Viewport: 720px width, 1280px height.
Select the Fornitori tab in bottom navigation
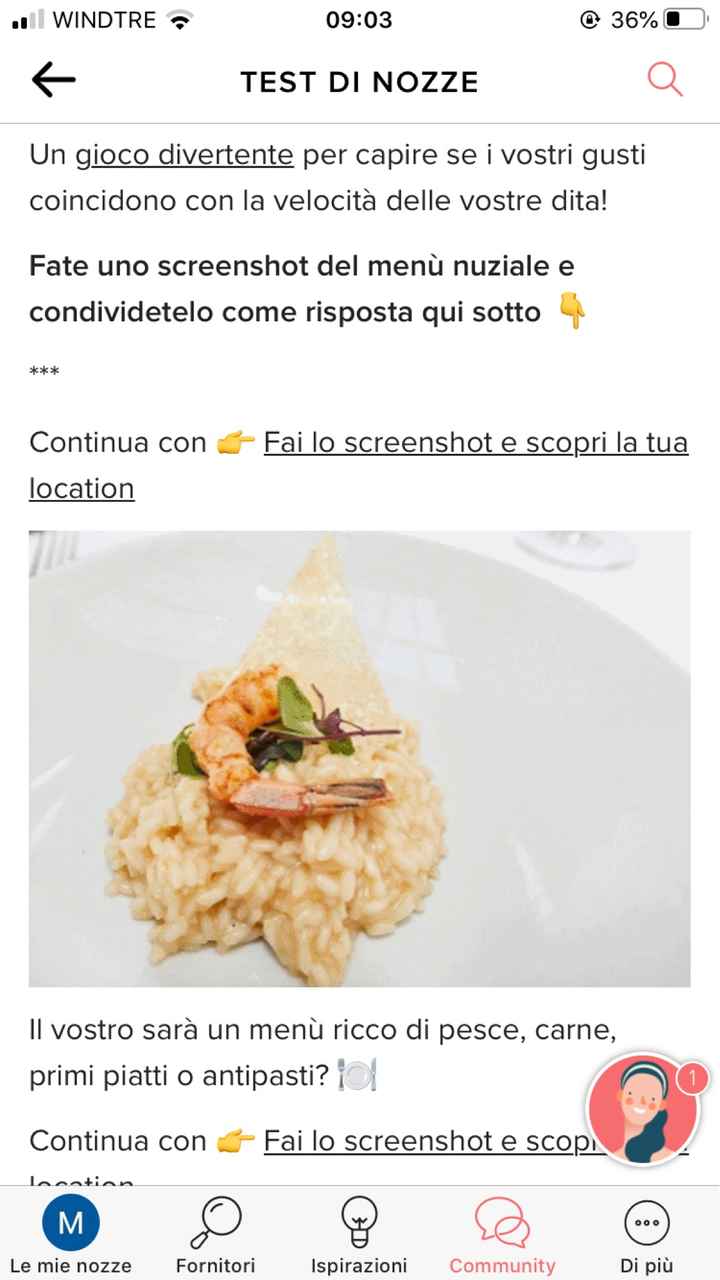point(215,1265)
